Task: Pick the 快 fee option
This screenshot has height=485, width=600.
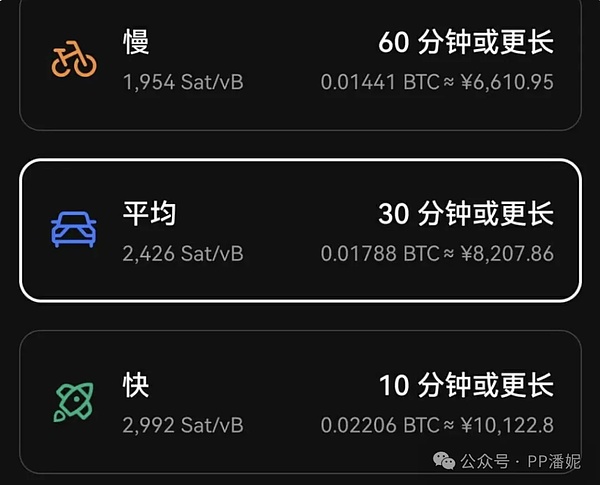Action: pos(300,402)
